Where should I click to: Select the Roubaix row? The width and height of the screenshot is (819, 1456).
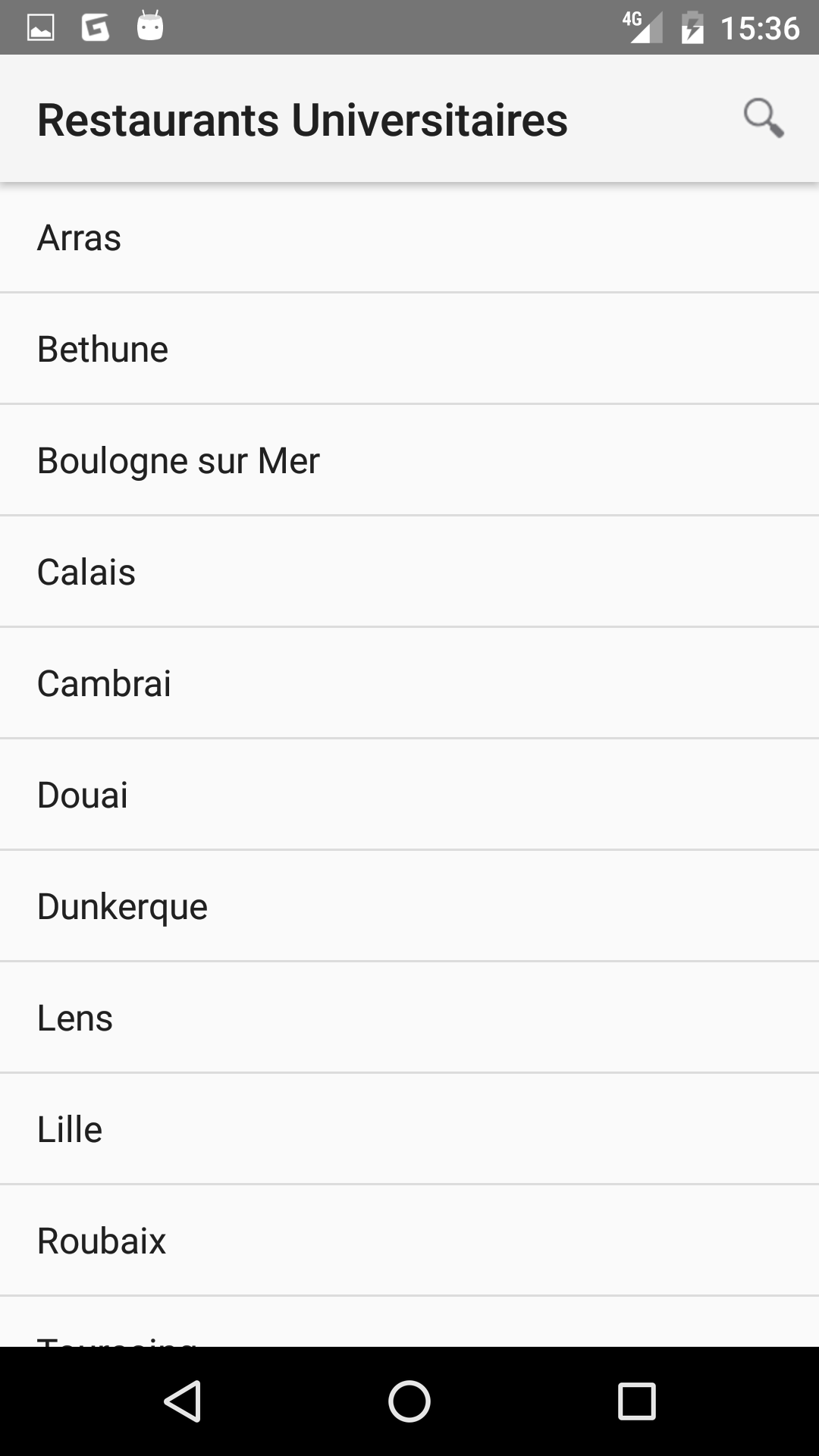(x=409, y=1241)
